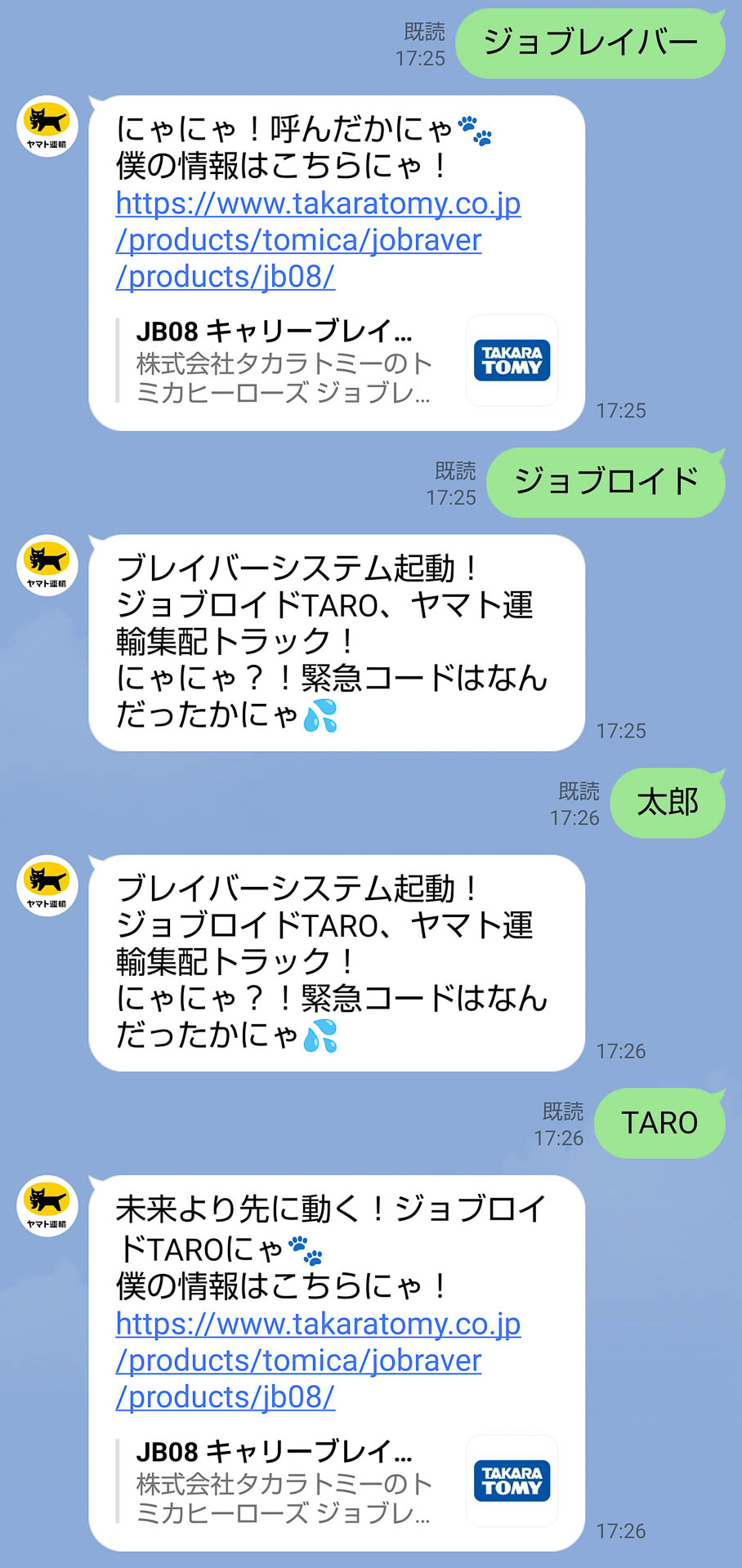The image size is (742, 1568).
Task: Click the Yamato cat icon beside the 17:26 reply
Action: pos(46,884)
